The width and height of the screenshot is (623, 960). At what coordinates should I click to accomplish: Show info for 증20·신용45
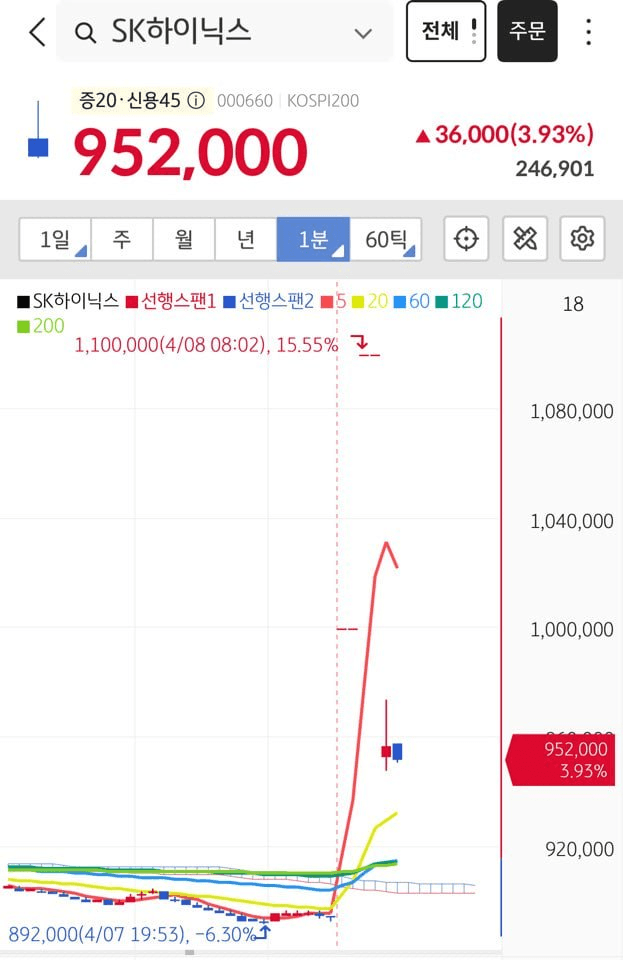[196, 101]
